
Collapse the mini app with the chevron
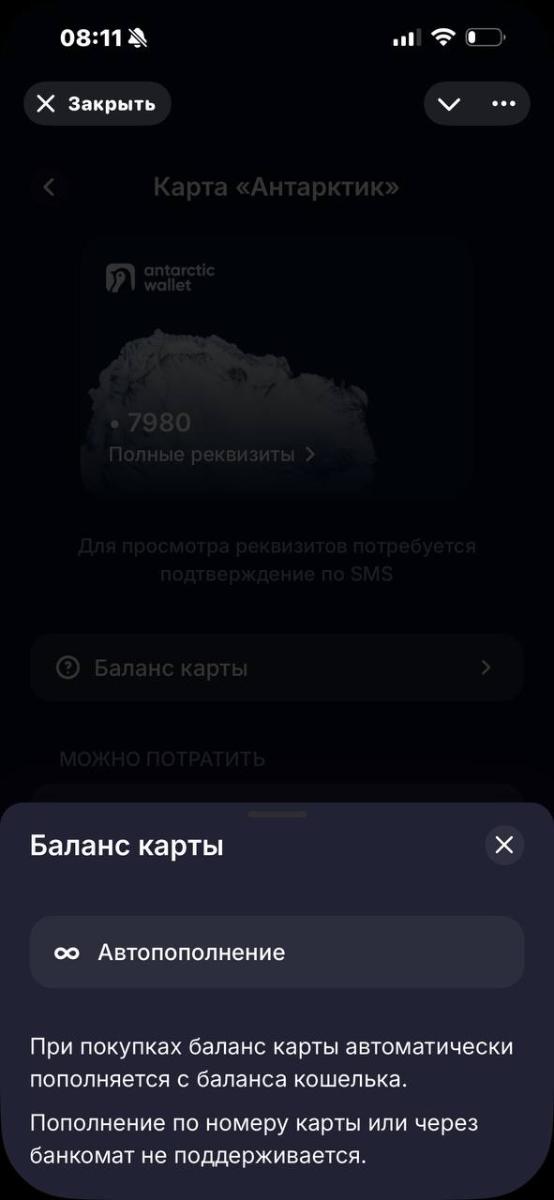[450, 104]
